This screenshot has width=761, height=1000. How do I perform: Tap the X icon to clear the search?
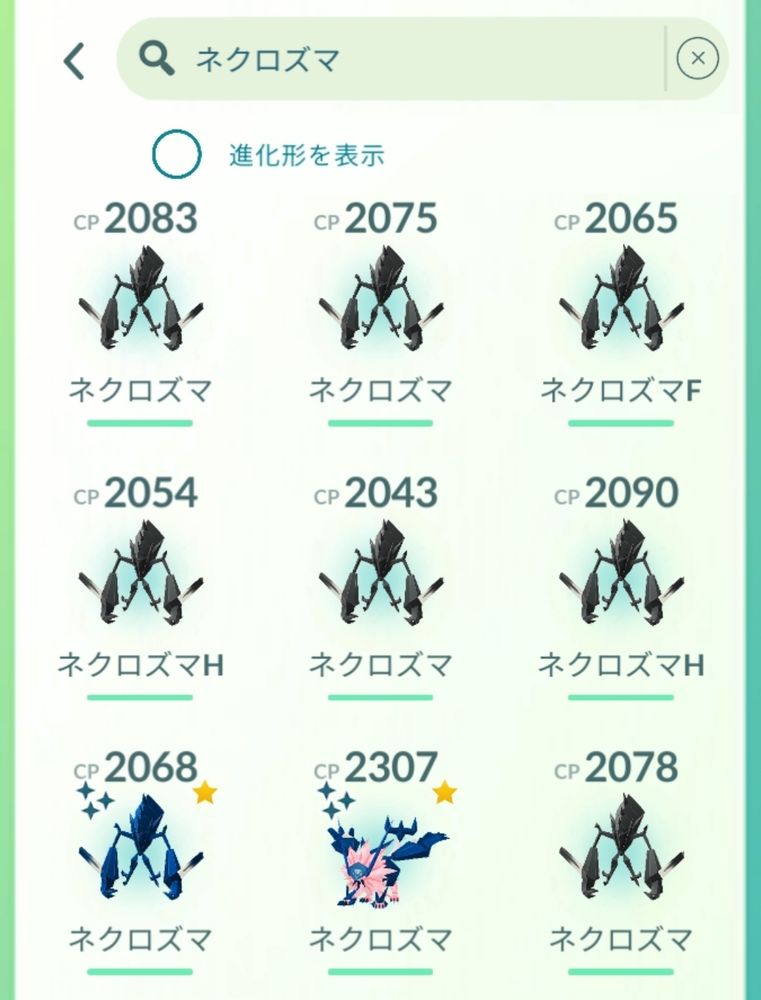pos(698,58)
